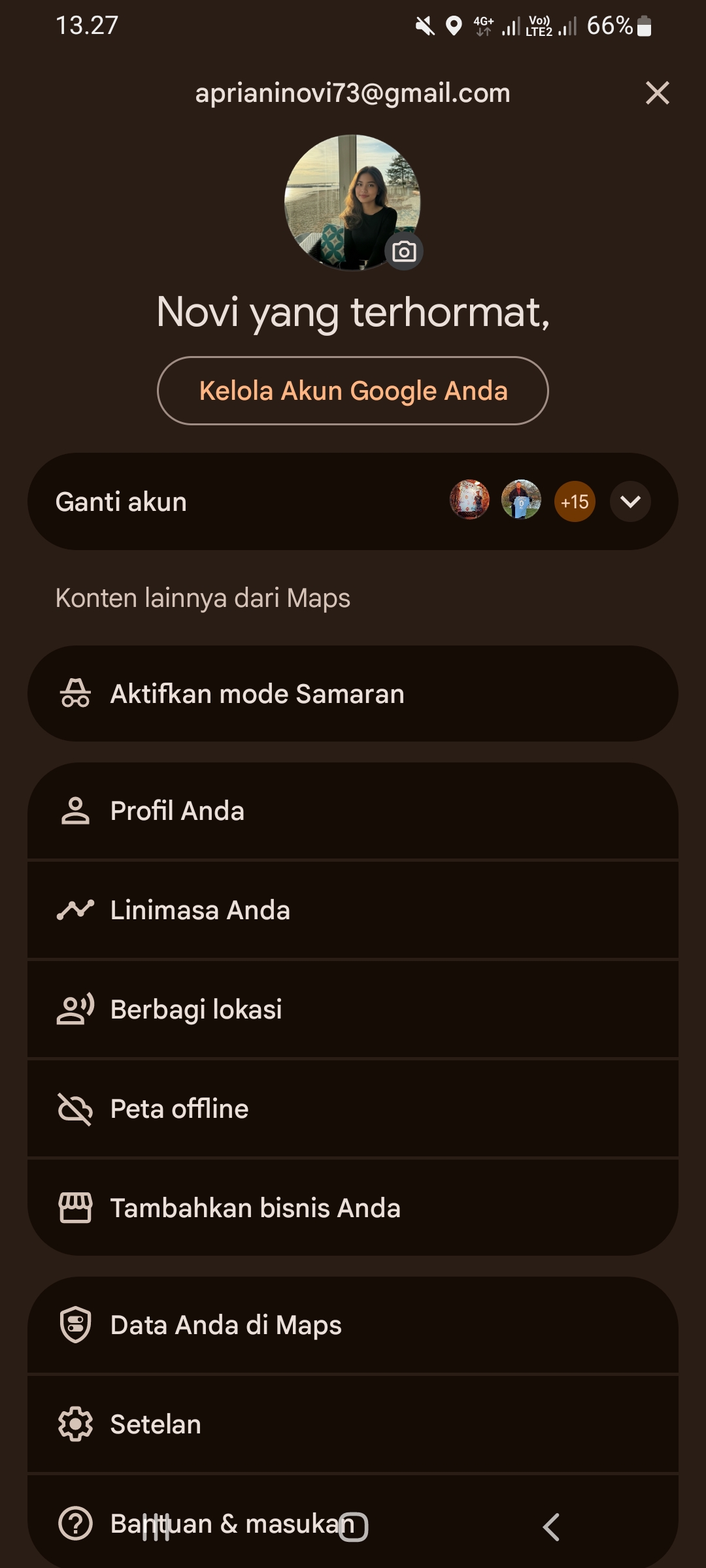Go back with the system back button
Screen dimensions: 706x1568
[x=551, y=1527]
